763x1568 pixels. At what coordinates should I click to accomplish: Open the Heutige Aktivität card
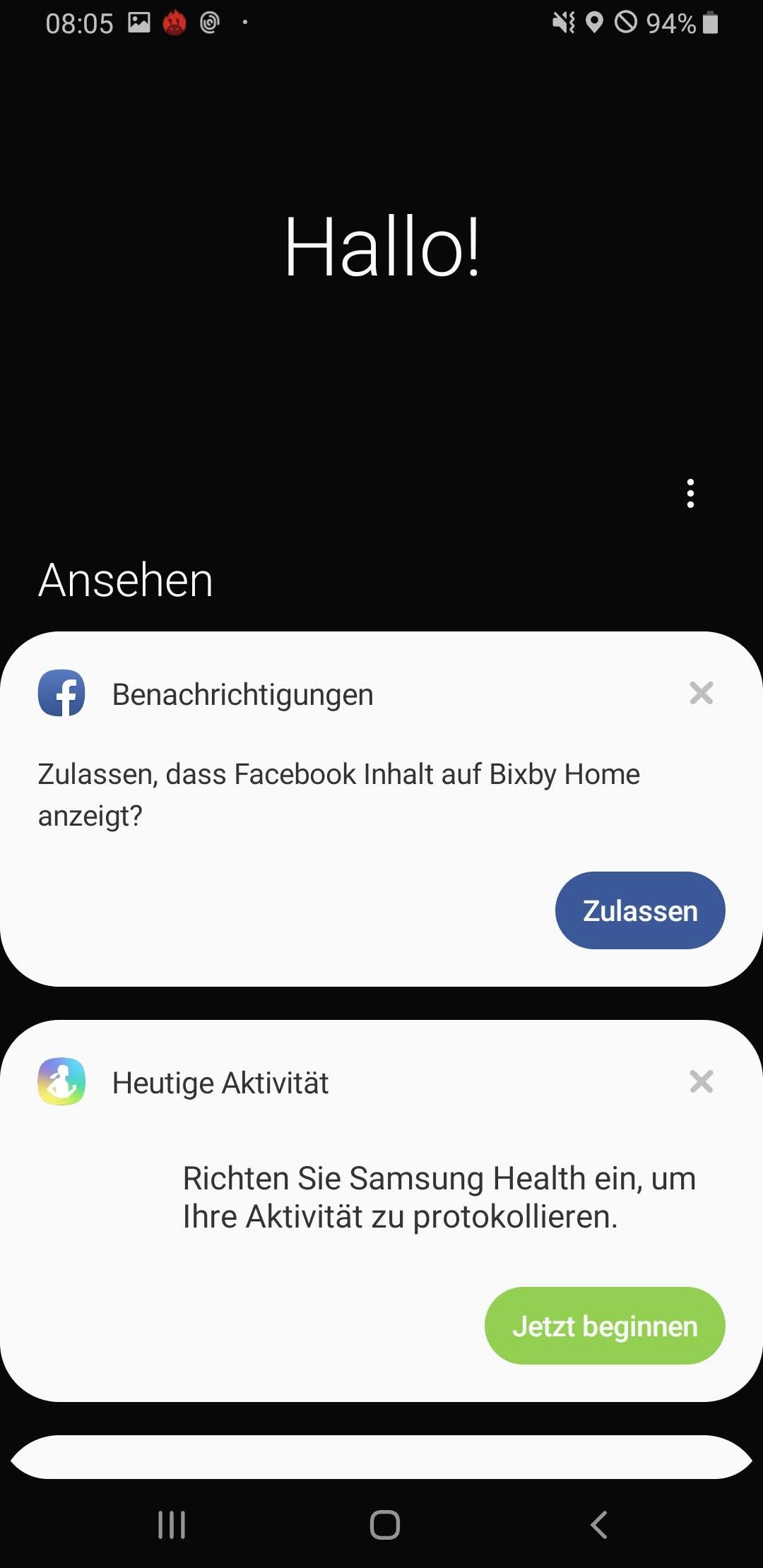(x=220, y=1083)
